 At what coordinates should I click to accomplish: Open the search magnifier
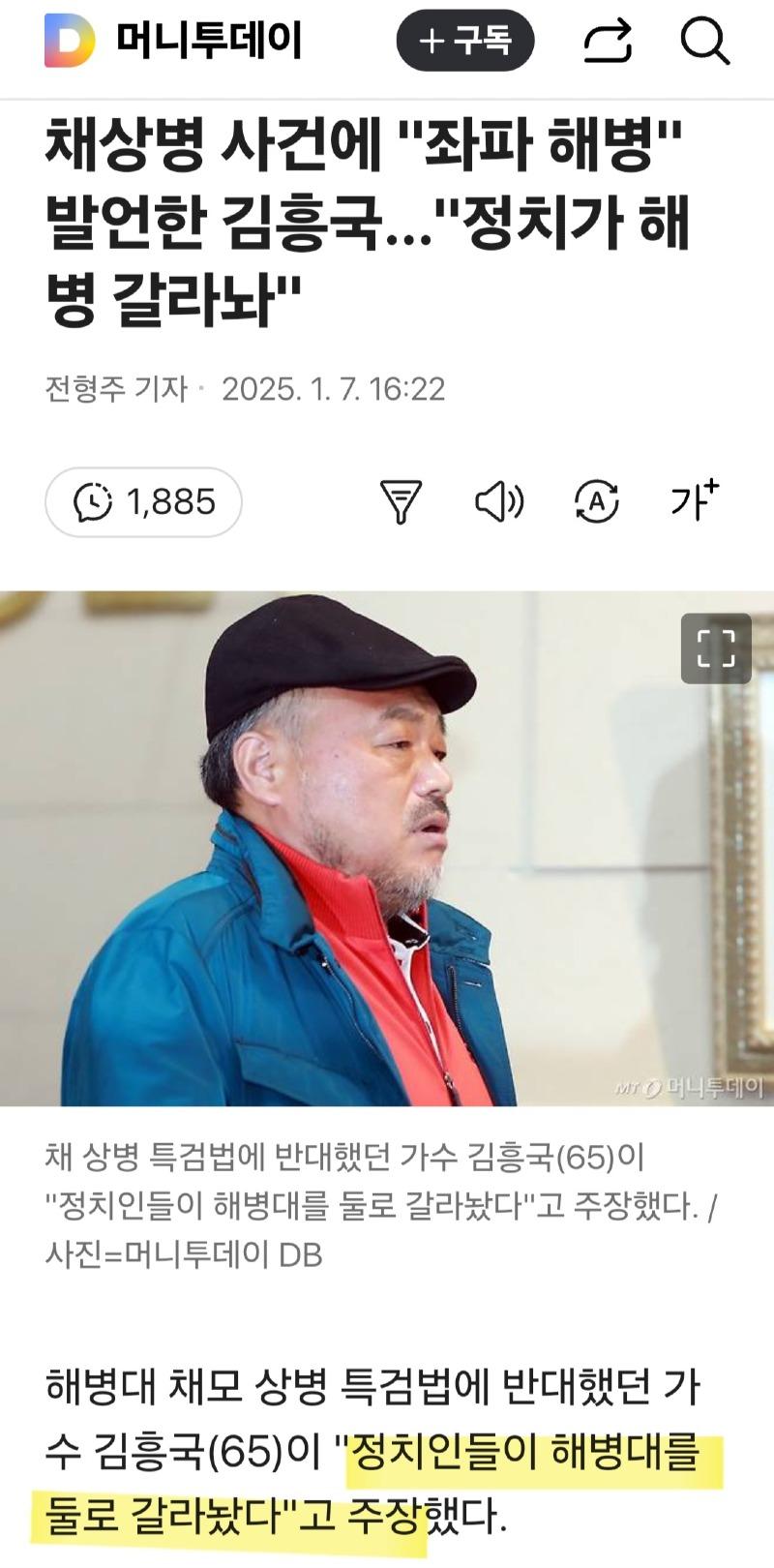click(704, 42)
